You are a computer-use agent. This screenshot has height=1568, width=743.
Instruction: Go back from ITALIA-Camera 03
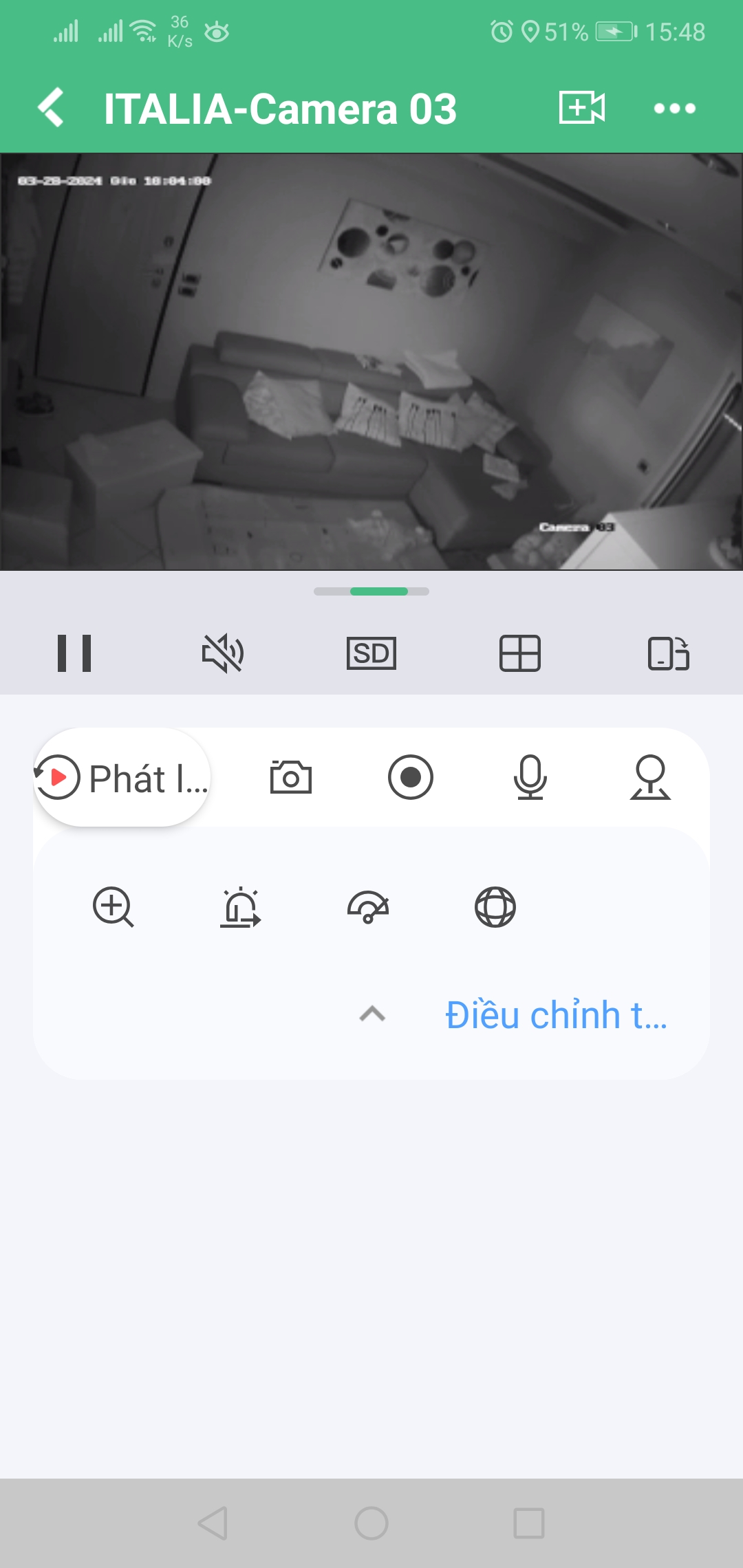(52, 108)
